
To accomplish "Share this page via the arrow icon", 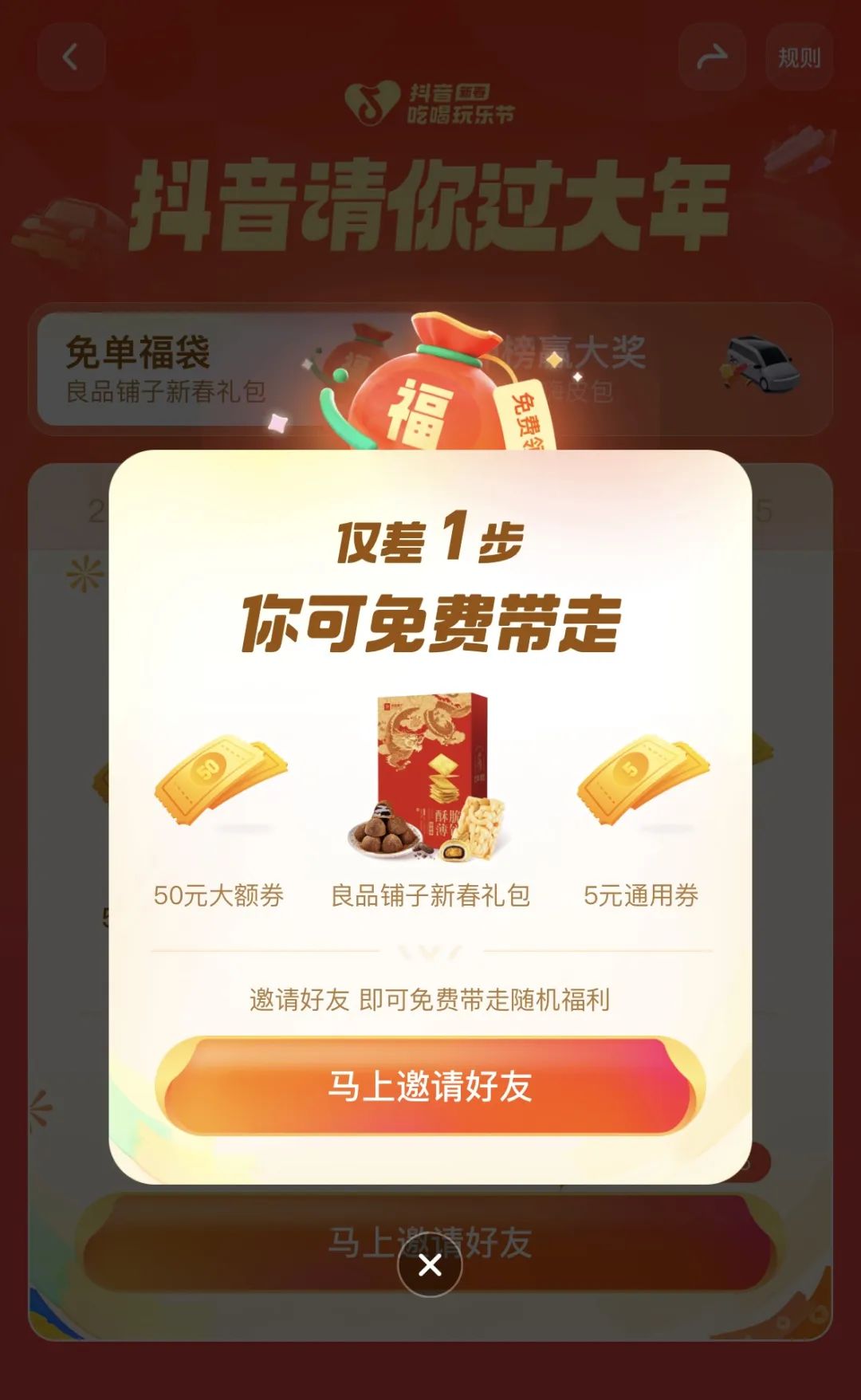I will 712,57.
